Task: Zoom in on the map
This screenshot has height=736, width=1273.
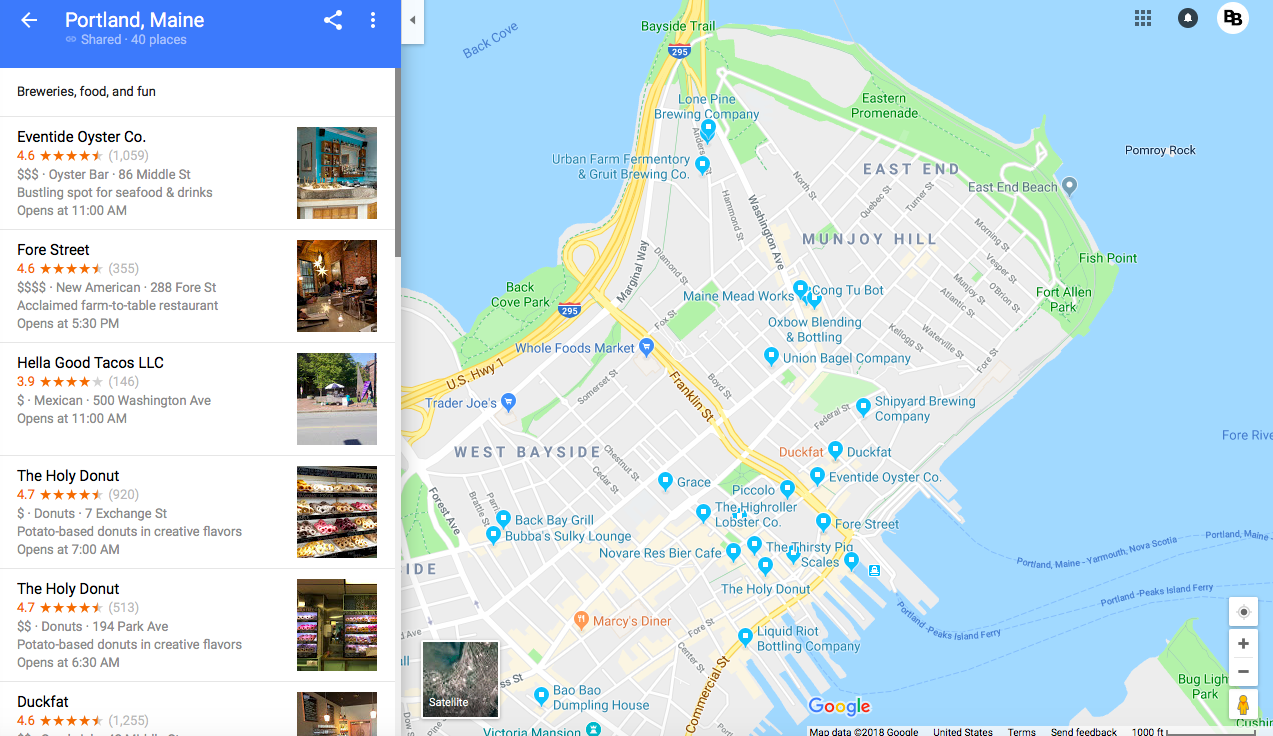Action: pyautogui.click(x=1243, y=644)
